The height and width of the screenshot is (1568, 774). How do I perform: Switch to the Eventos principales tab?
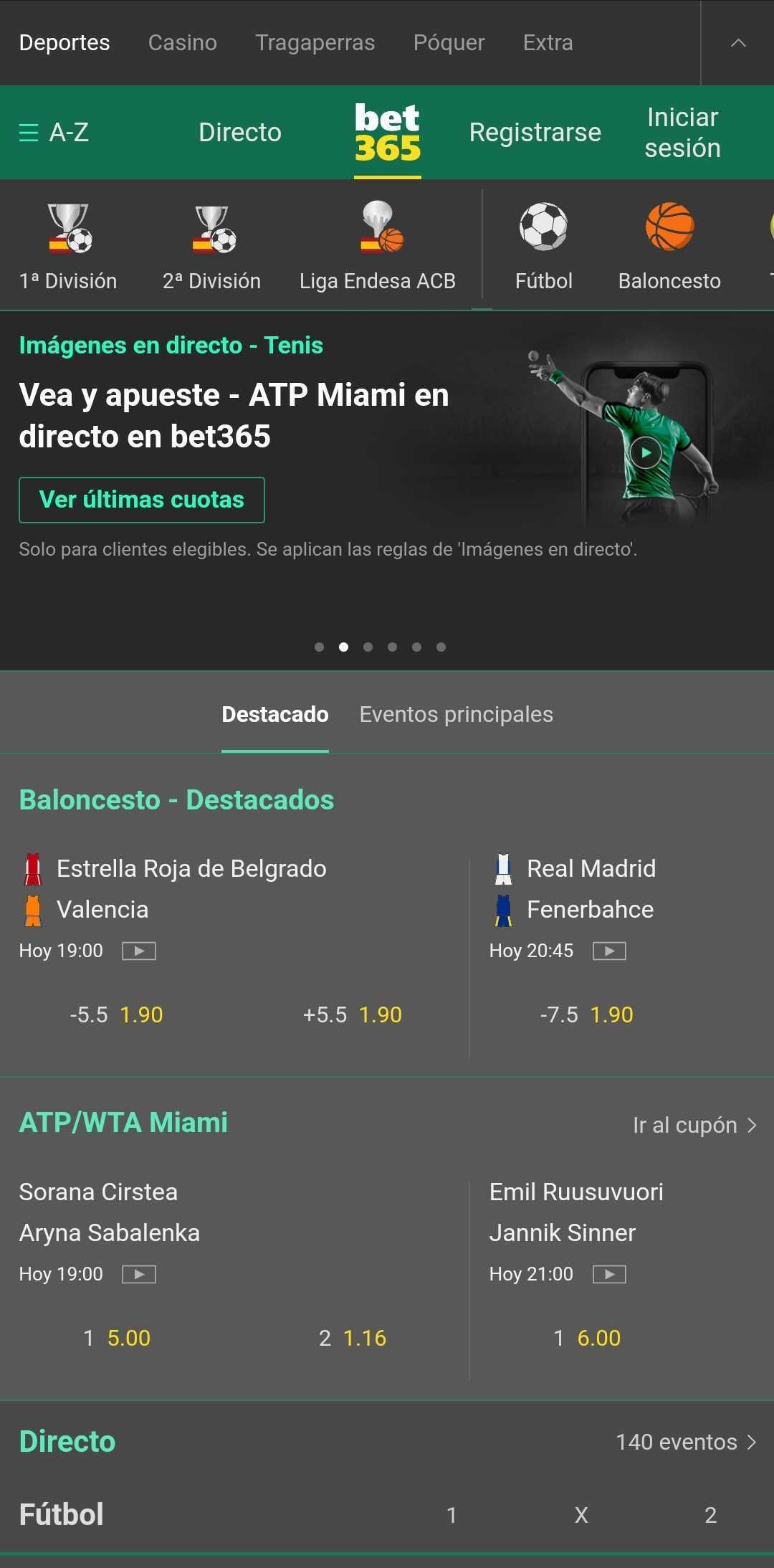click(457, 714)
